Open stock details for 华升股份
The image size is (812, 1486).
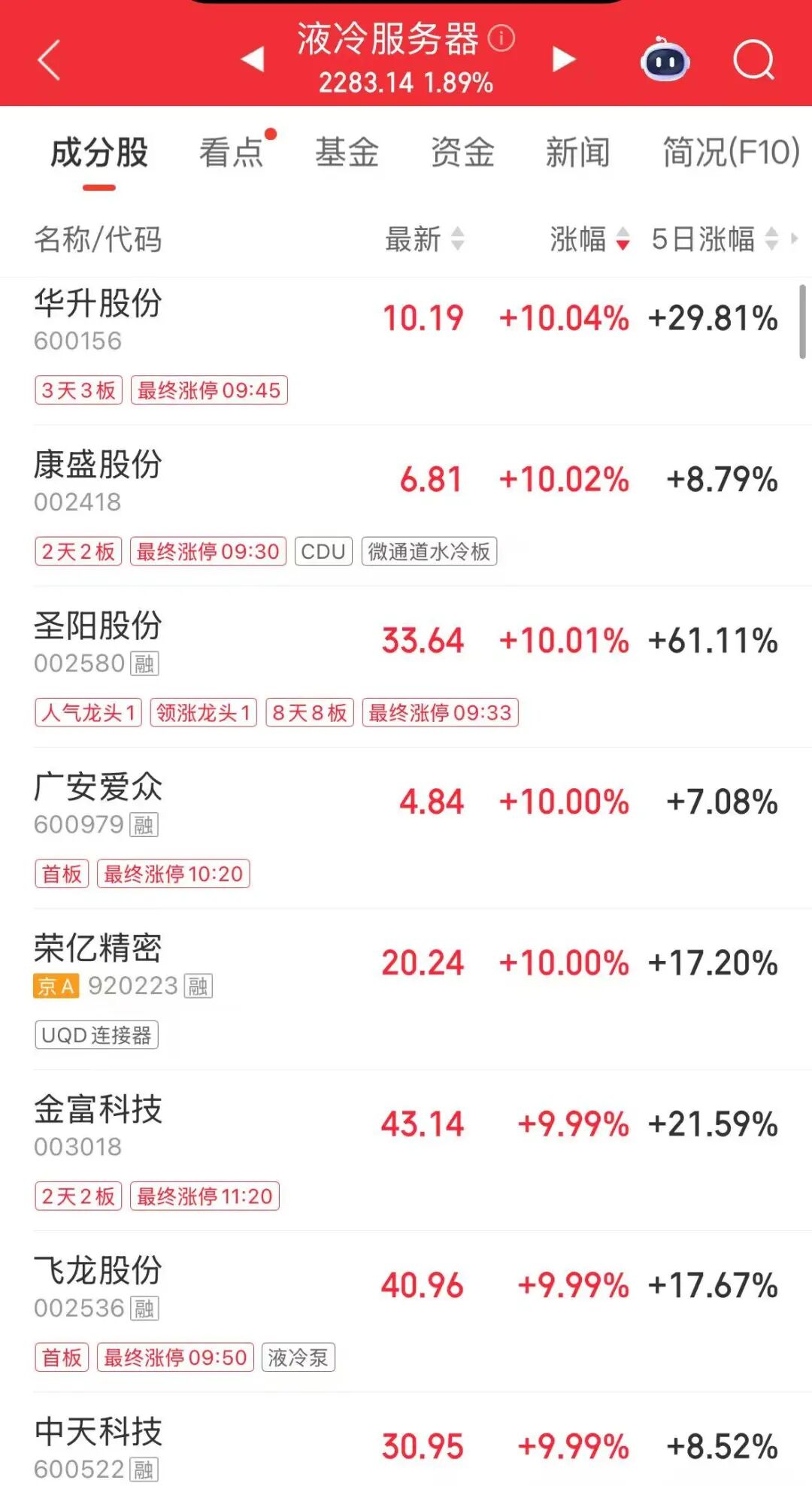click(x=98, y=307)
